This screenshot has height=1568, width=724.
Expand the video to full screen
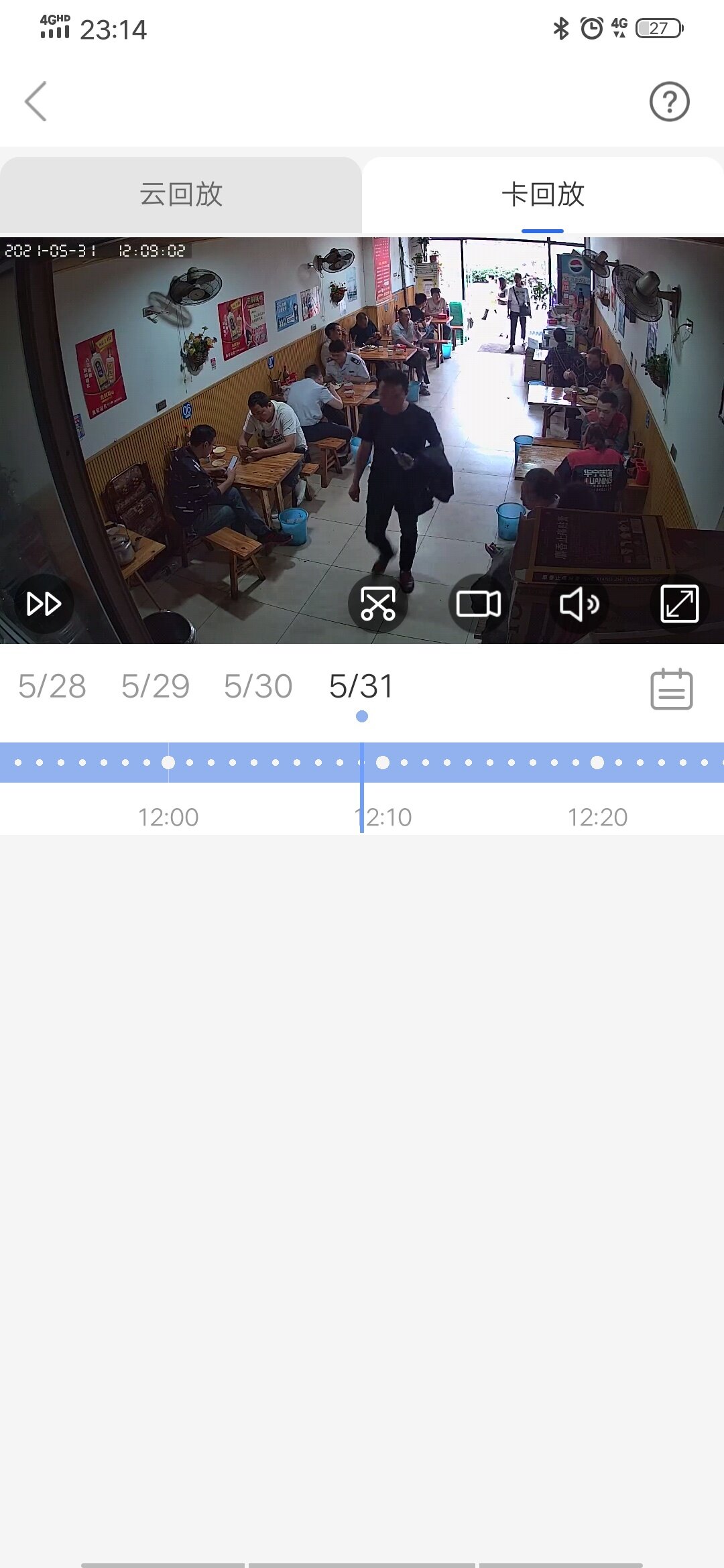tap(679, 604)
